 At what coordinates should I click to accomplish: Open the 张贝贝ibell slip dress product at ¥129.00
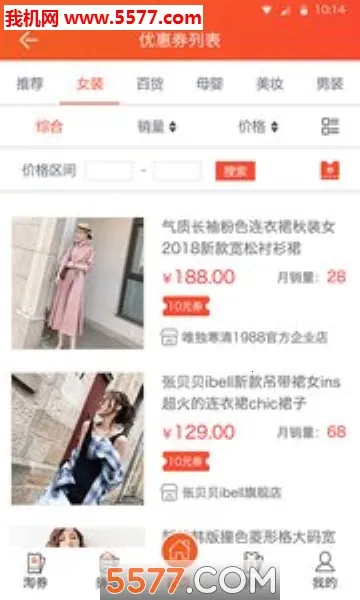point(180,439)
